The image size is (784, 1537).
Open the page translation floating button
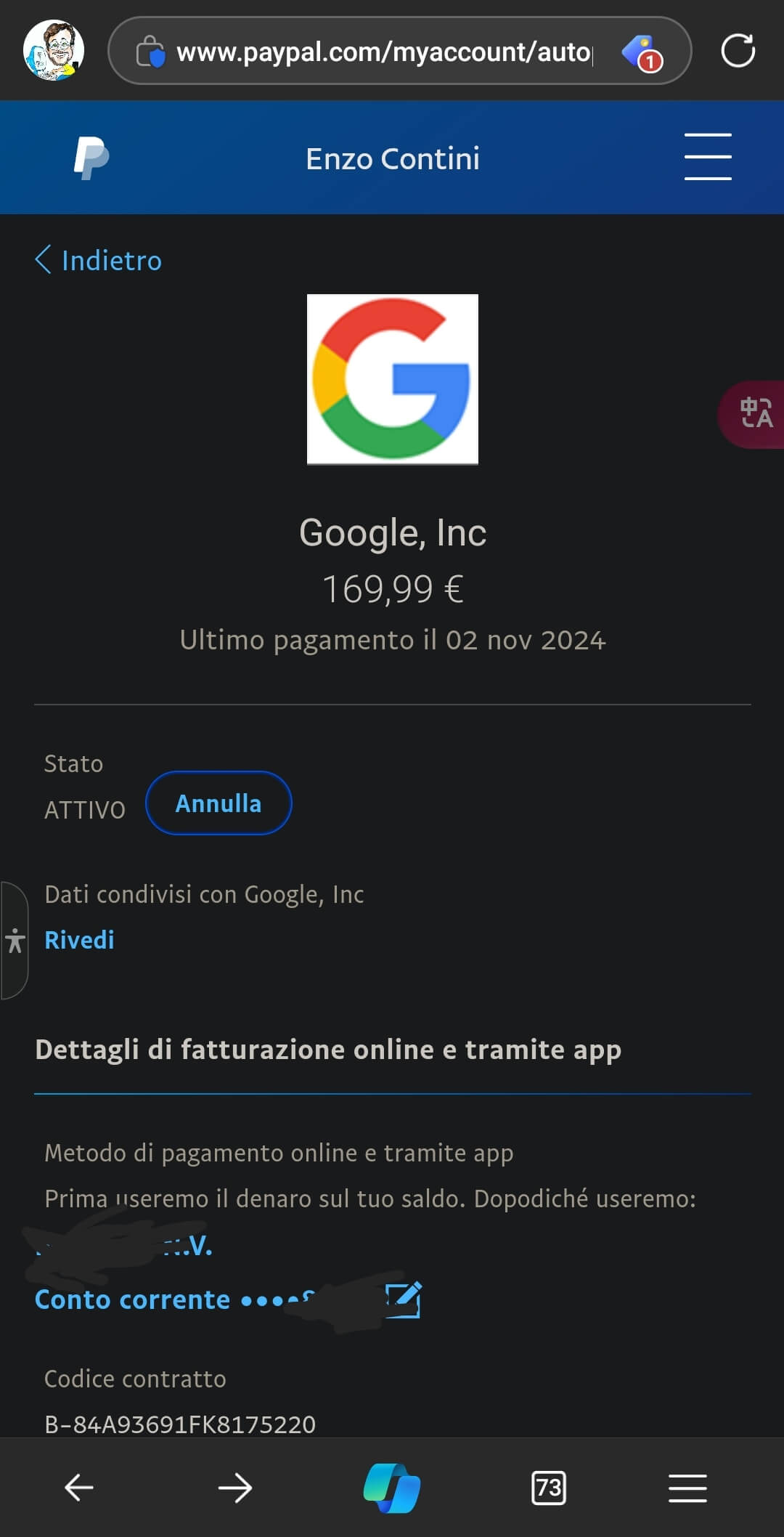[x=755, y=414]
